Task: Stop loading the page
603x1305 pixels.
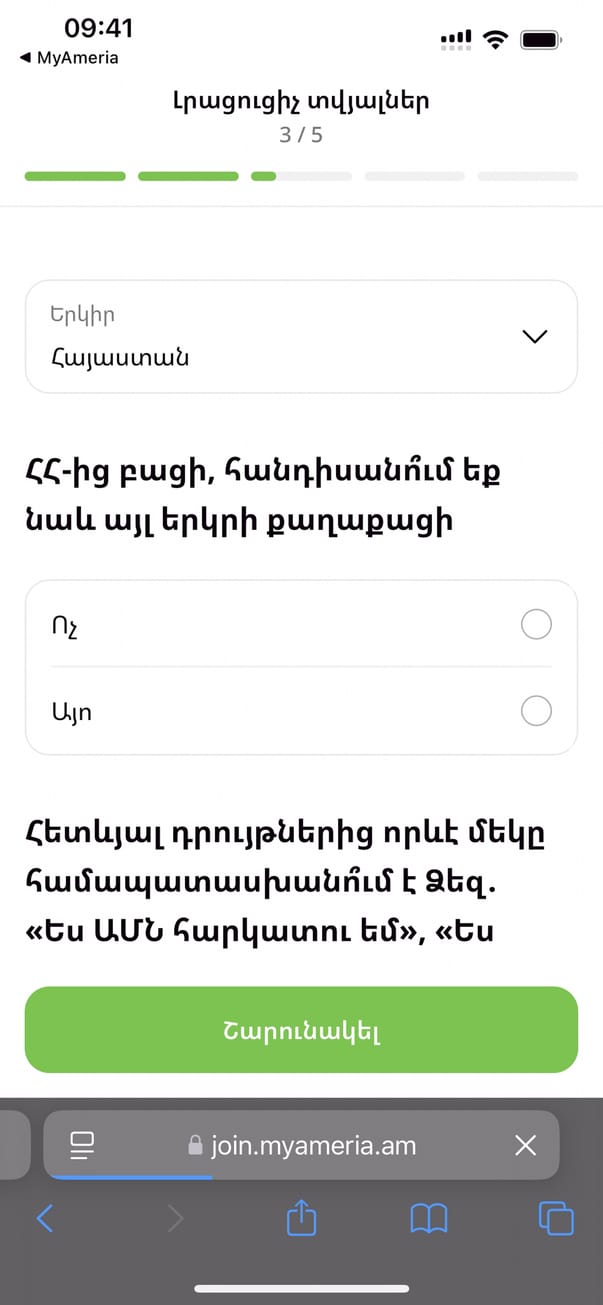Action: coord(525,1145)
